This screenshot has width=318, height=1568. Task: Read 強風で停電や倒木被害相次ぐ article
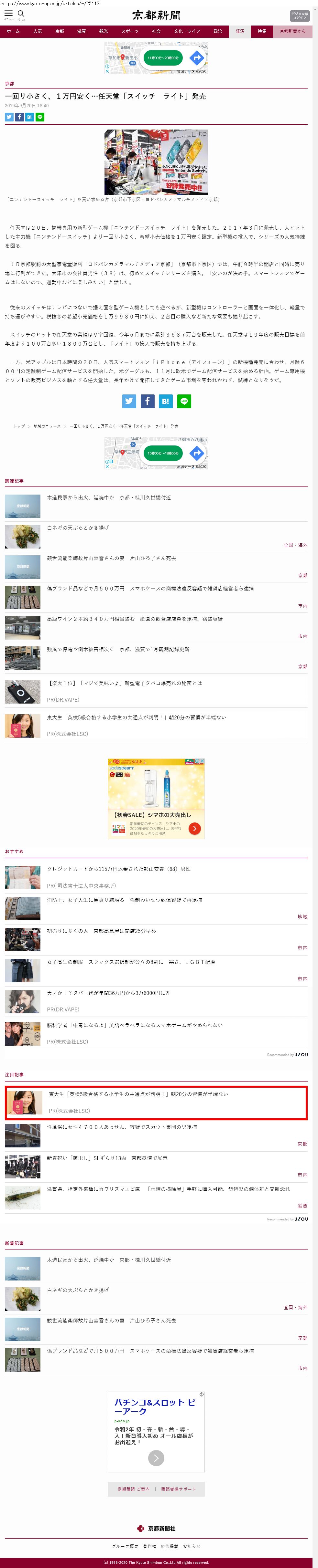pyautogui.click(x=118, y=650)
